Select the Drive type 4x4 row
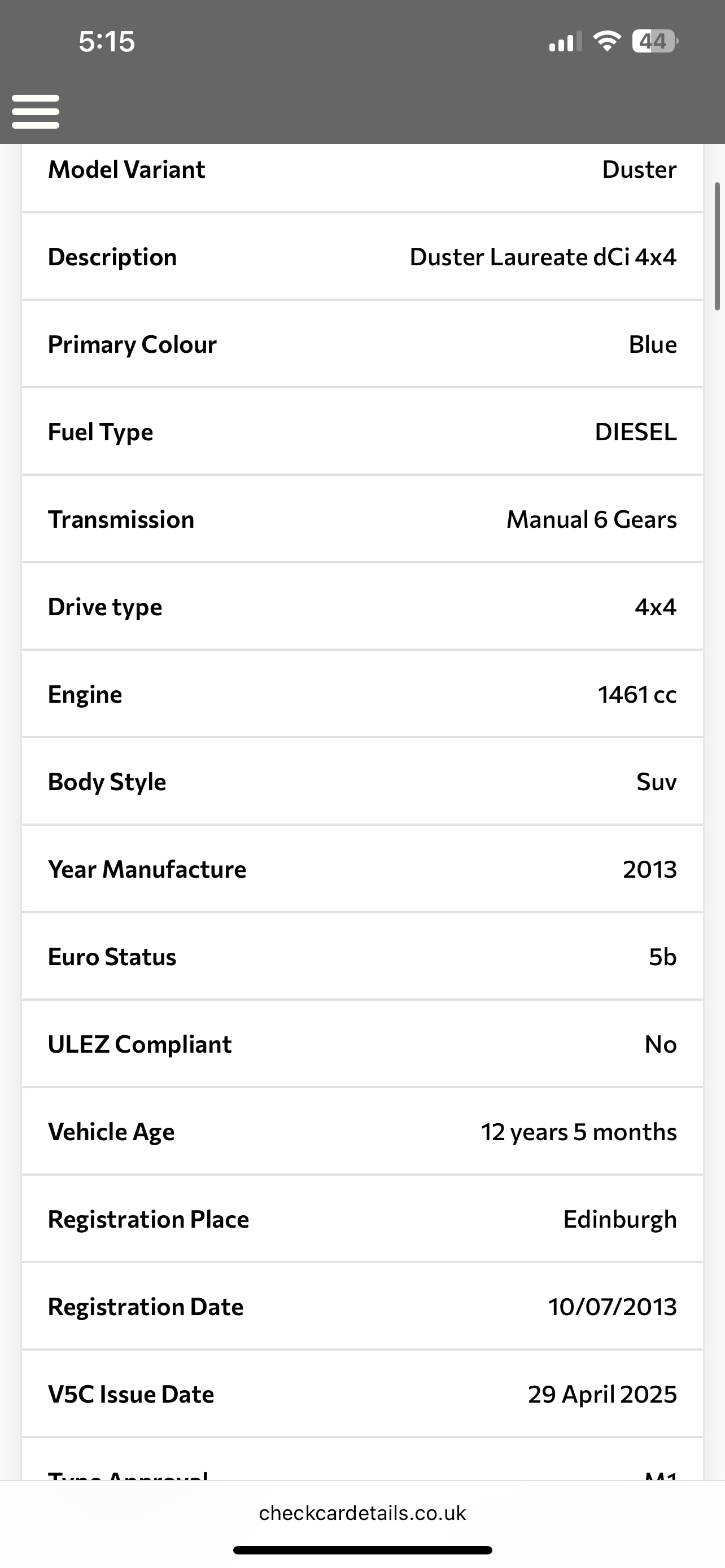The width and height of the screenshot is (725, 1568). point(362,607)
